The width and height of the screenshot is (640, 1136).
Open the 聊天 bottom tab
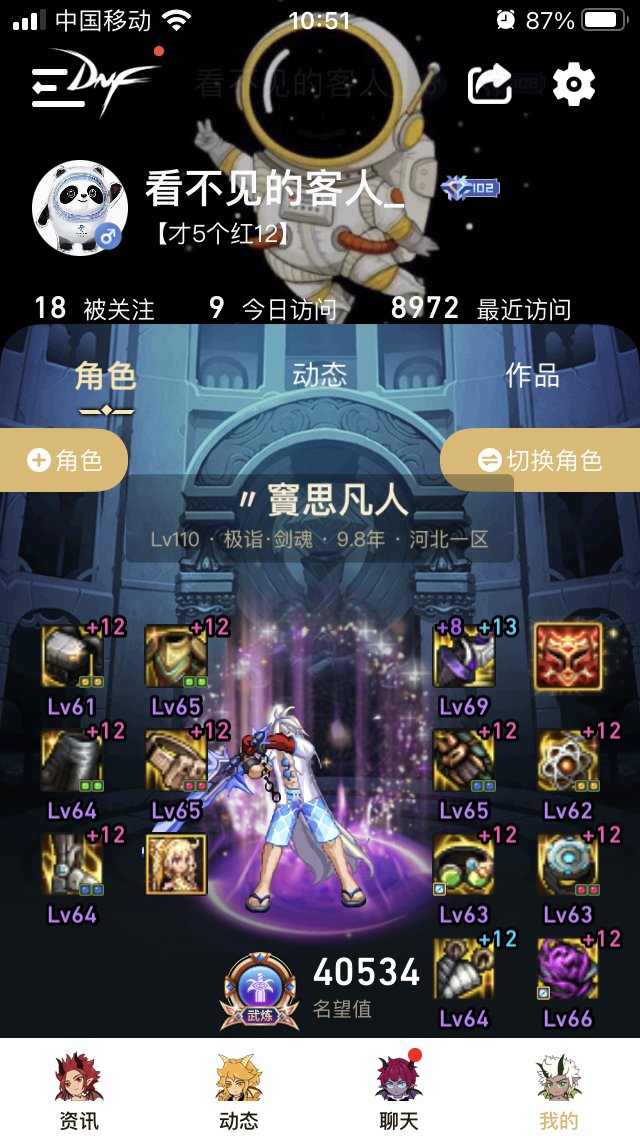click(x=399, y=1091)
